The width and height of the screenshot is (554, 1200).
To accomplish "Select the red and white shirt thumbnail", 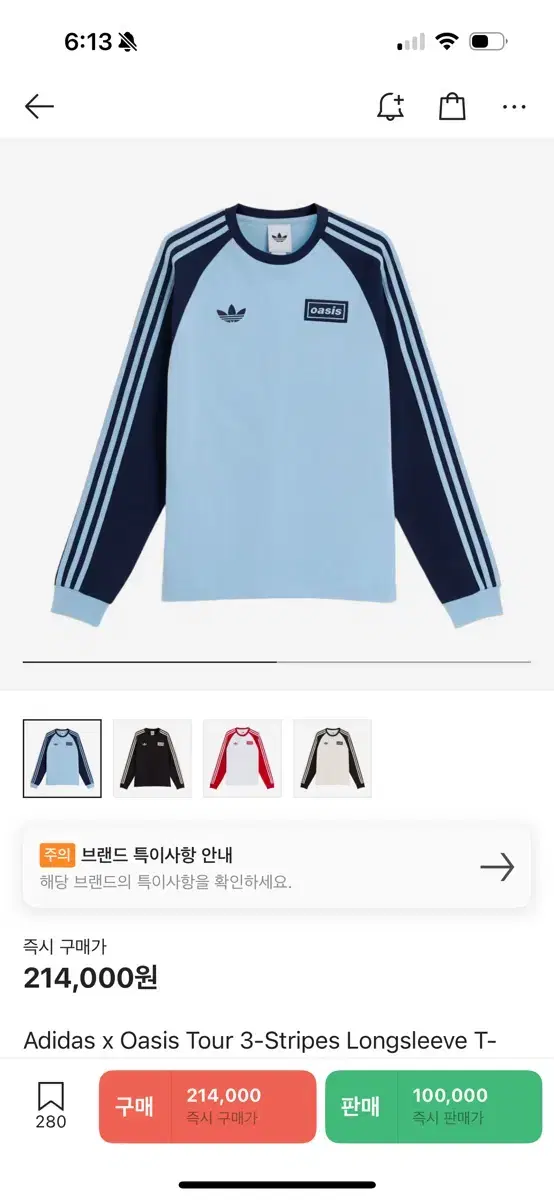I will (x=242, y=758).
